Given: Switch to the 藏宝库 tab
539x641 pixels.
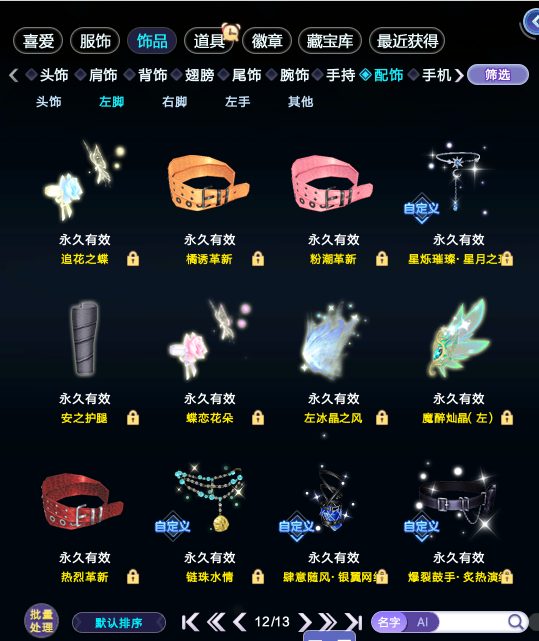Looking at the screenshot, I should (x=330, y=41).
